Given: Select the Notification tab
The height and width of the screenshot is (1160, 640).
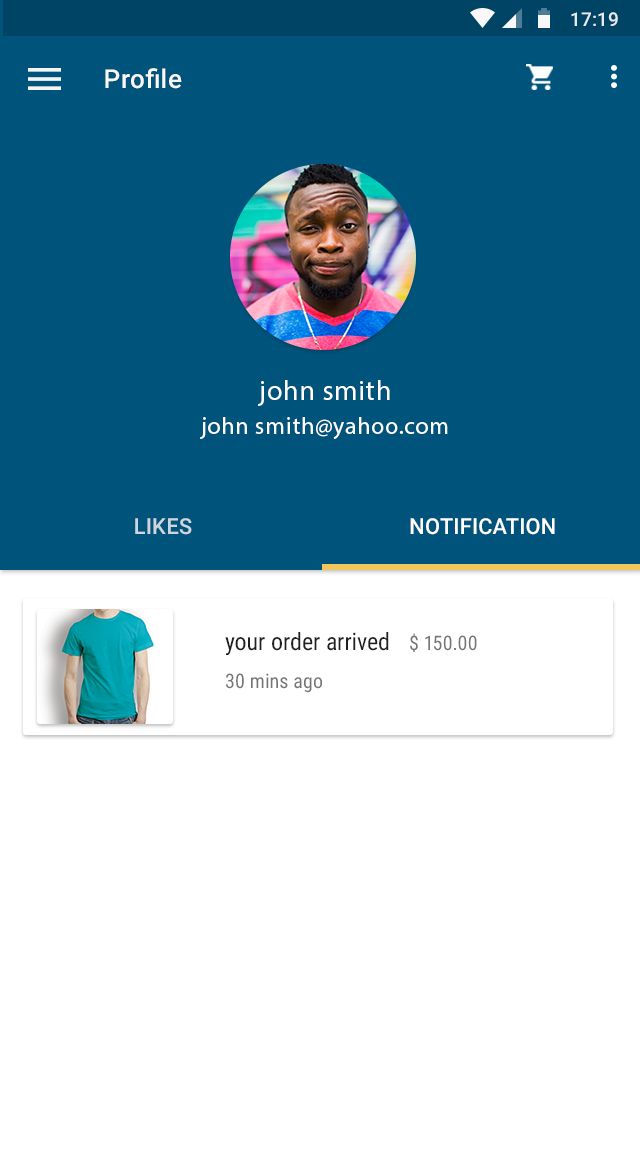Looking at the screenshot, I should click(482, 527).
